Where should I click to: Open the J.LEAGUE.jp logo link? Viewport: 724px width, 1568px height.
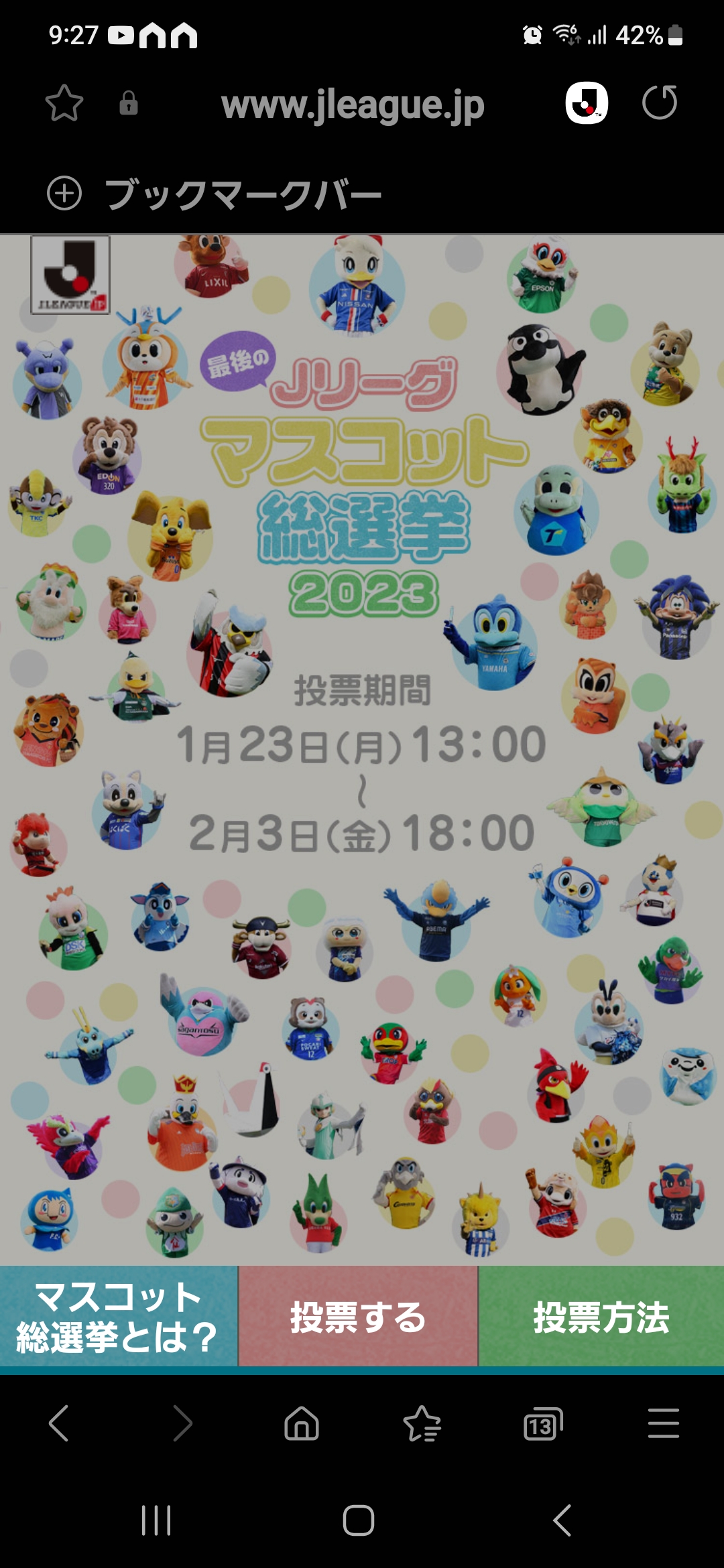tap(70, 275)
